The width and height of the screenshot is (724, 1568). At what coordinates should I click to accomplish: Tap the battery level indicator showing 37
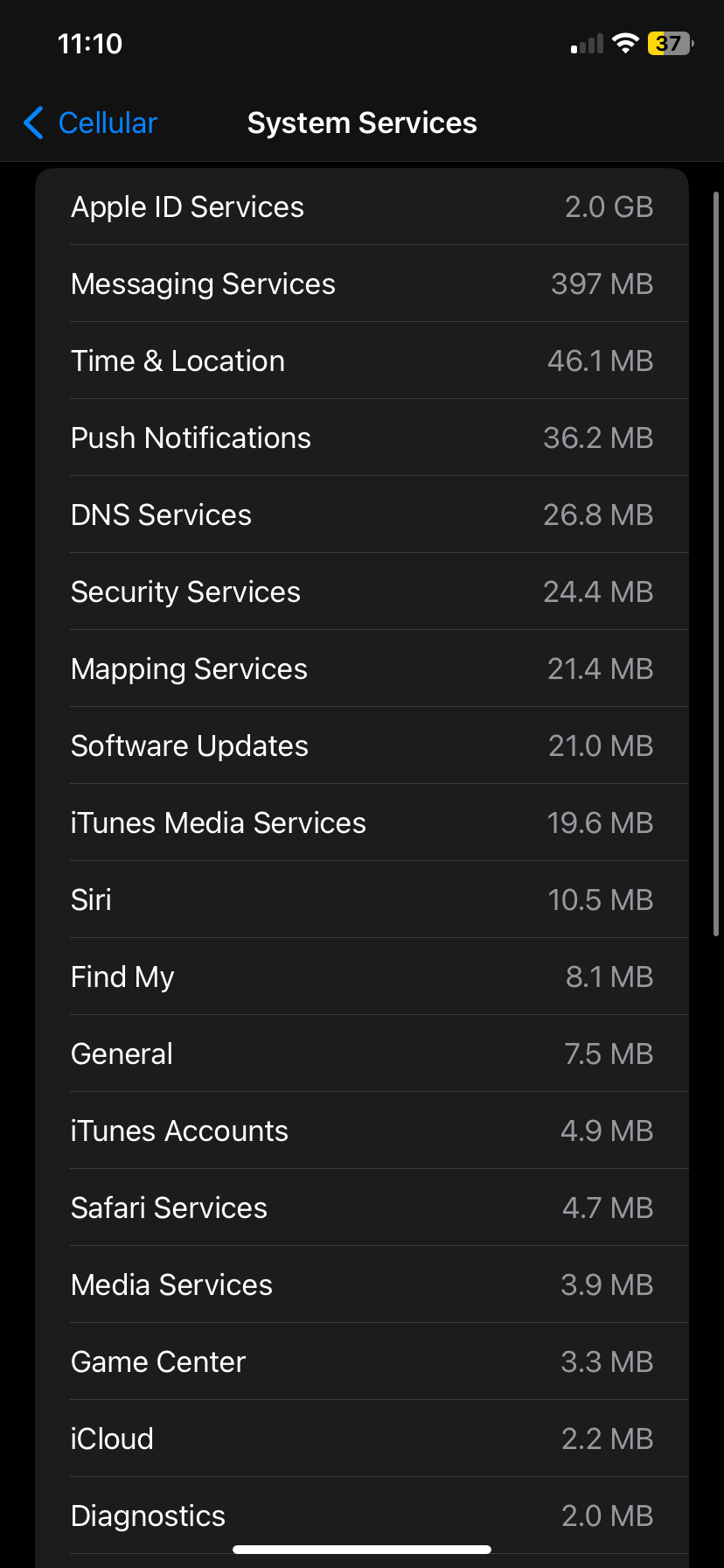pyautogui.click(x=668, y=42)
